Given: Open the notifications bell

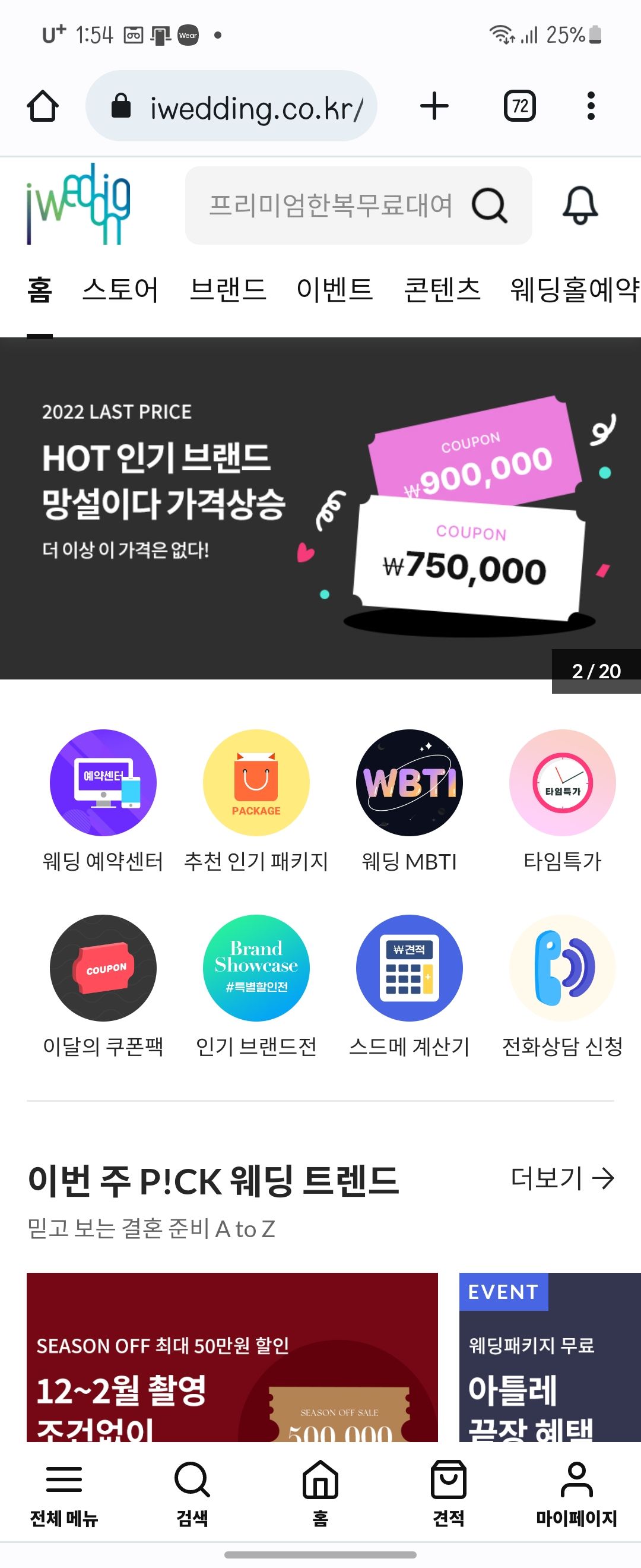Looking at the screenshot, I should click(x=580, y=206).
